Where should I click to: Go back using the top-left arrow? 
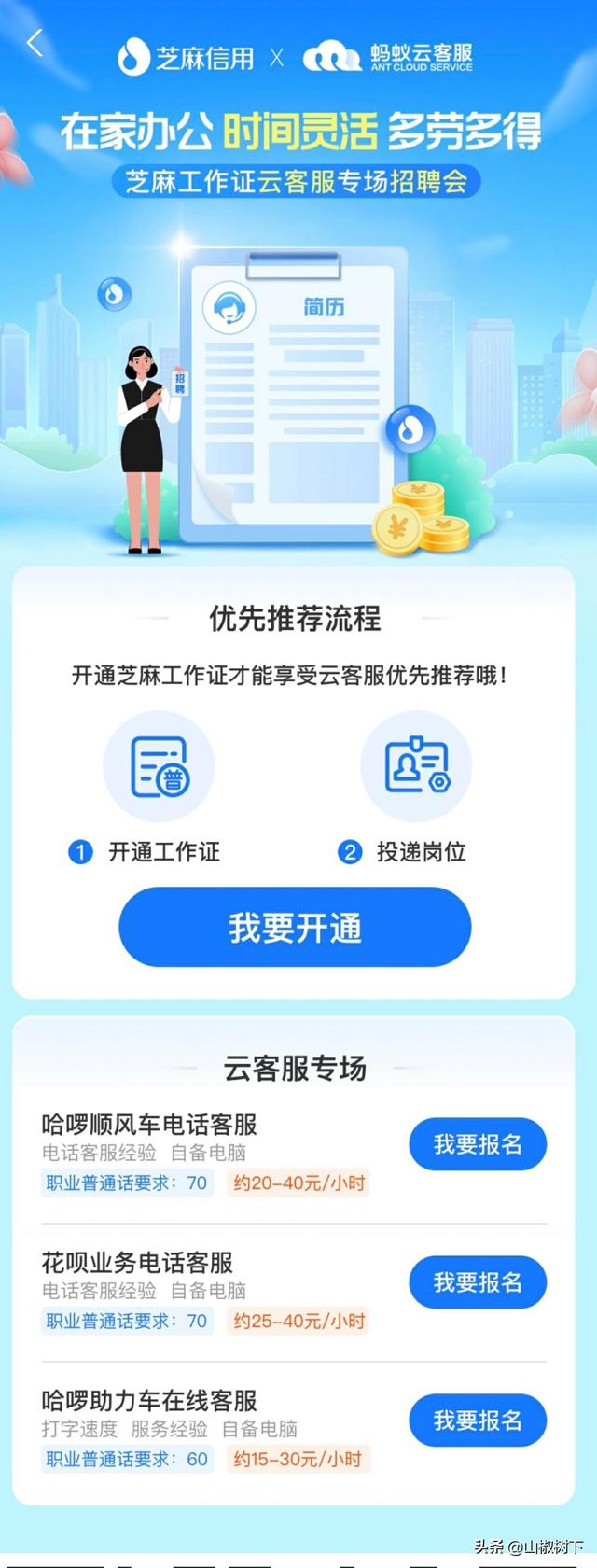click(35, 43)
